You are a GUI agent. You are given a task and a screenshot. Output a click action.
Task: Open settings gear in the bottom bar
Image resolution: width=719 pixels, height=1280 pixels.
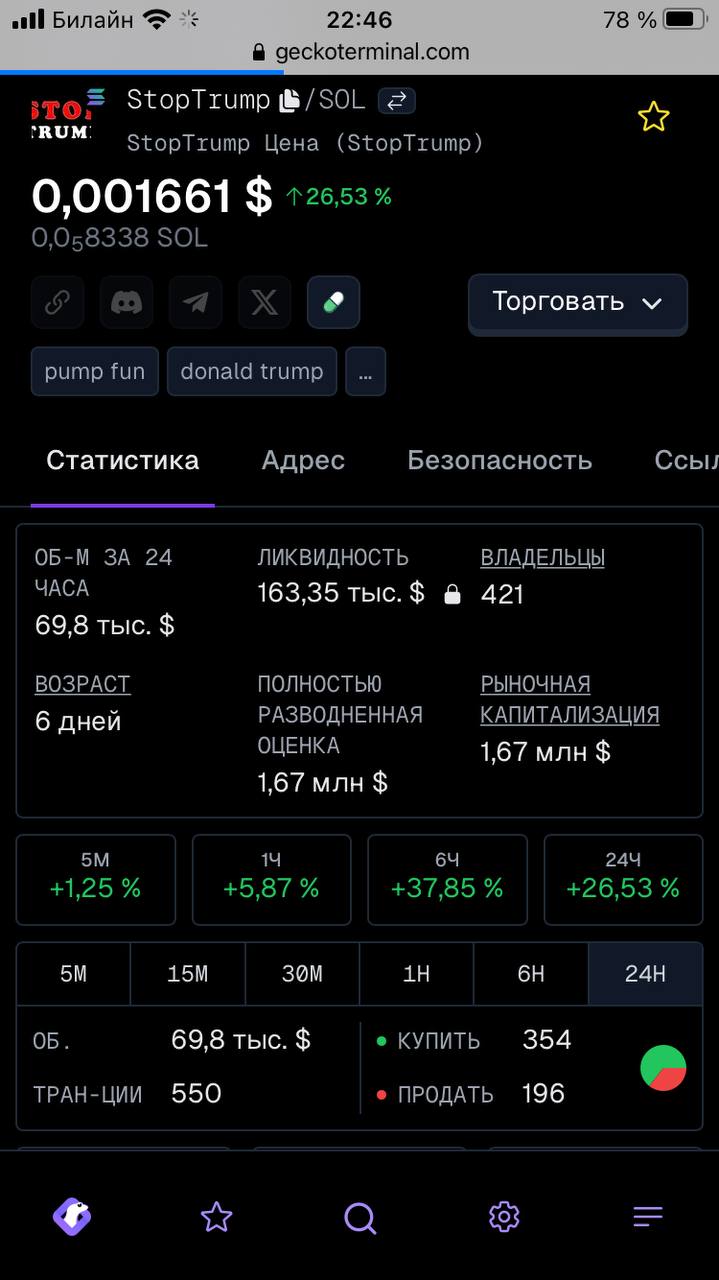click(504, 1217)
